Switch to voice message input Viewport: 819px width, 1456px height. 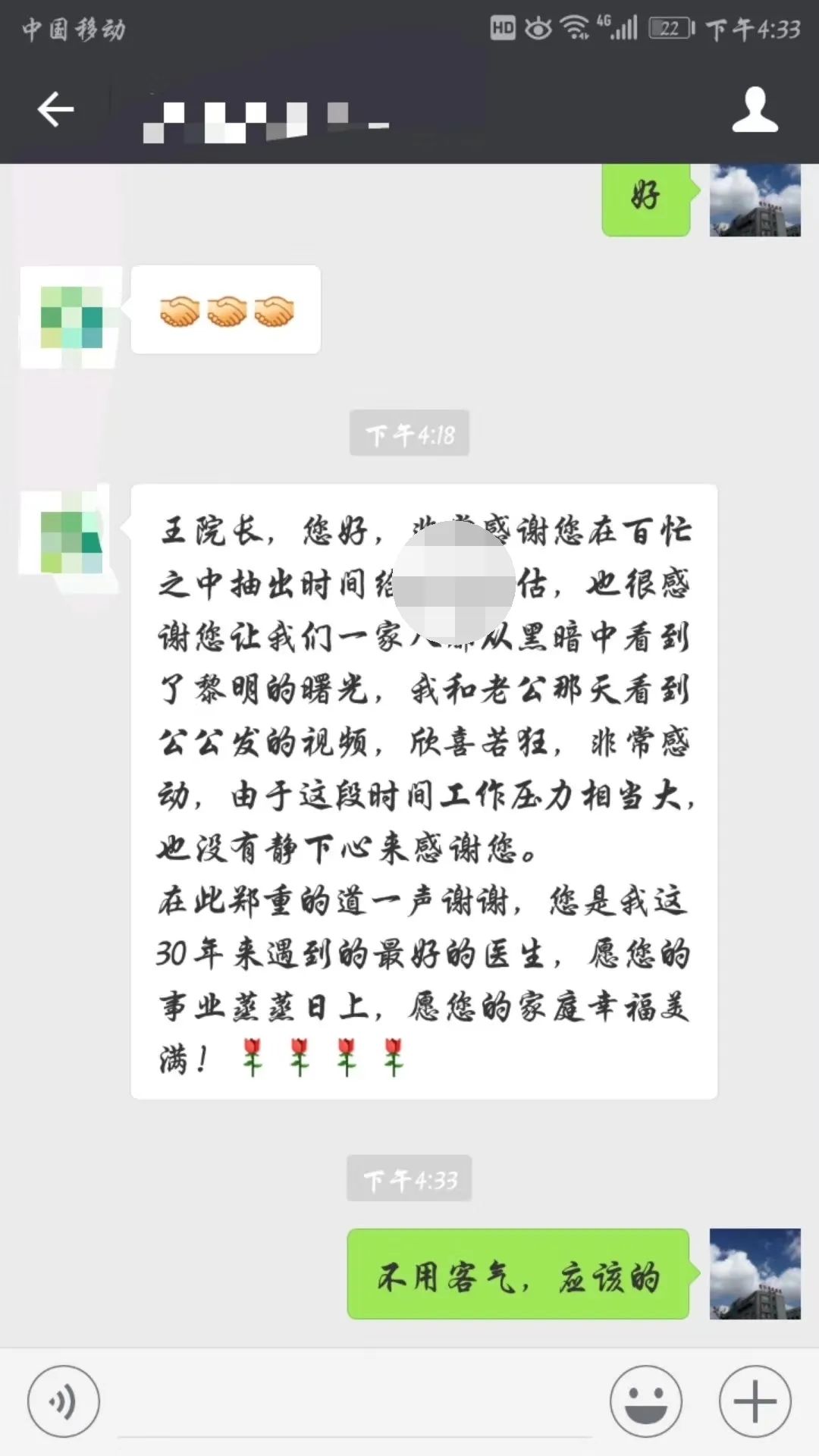(63, 1401)
